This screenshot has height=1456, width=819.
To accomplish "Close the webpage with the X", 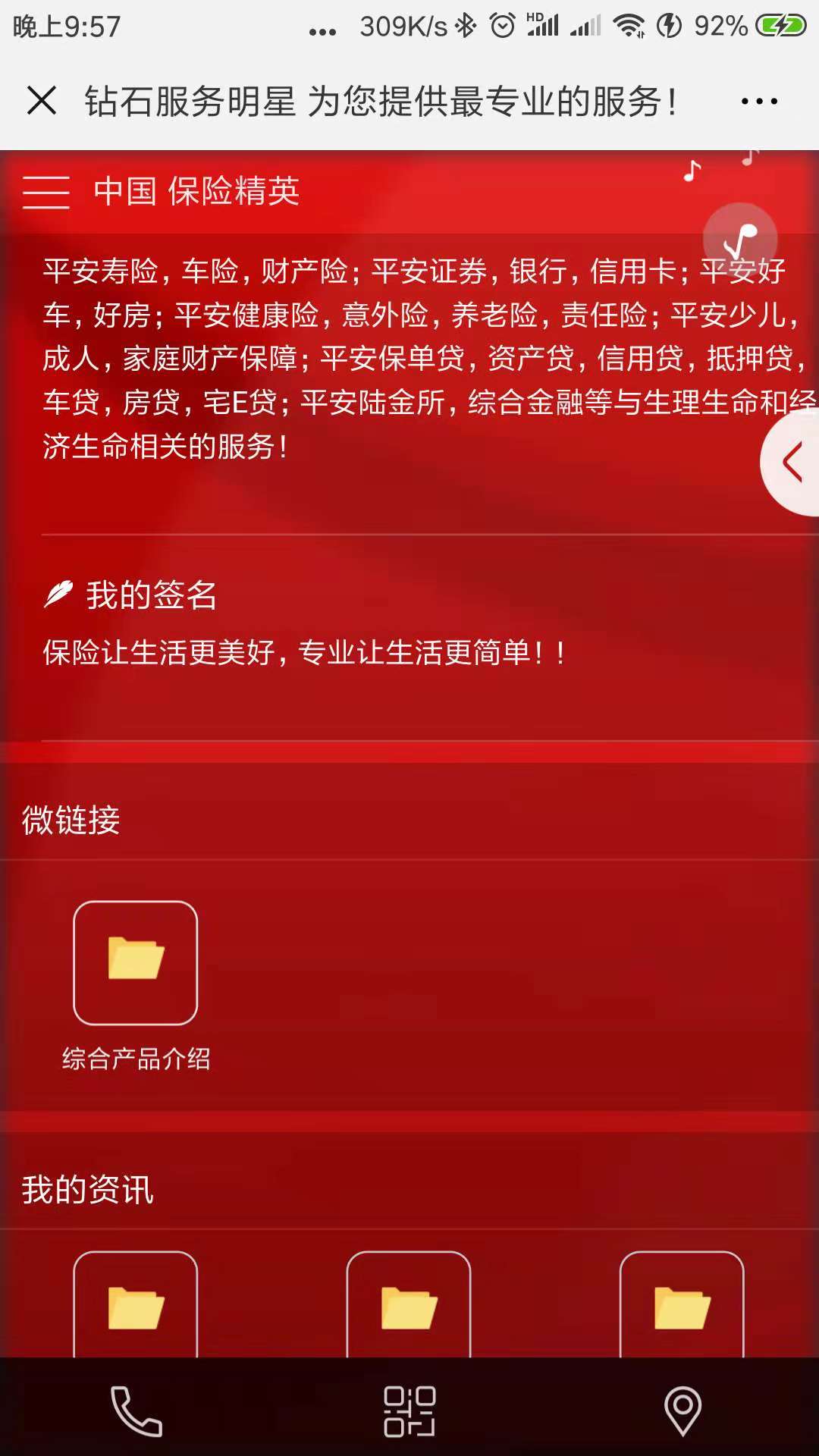I will point(42,100).
